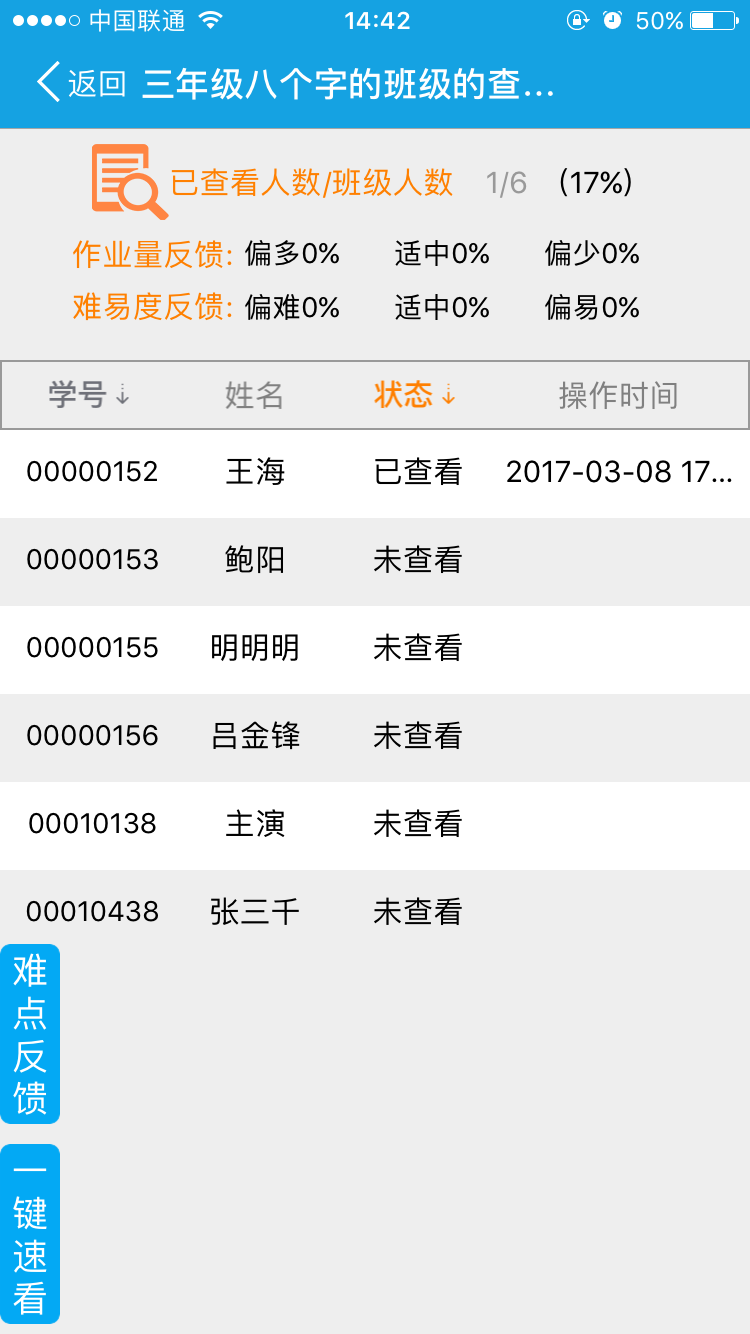Tap the battery indicator in the status bar
Viewport: 750px width, 1334px height.
710,19
